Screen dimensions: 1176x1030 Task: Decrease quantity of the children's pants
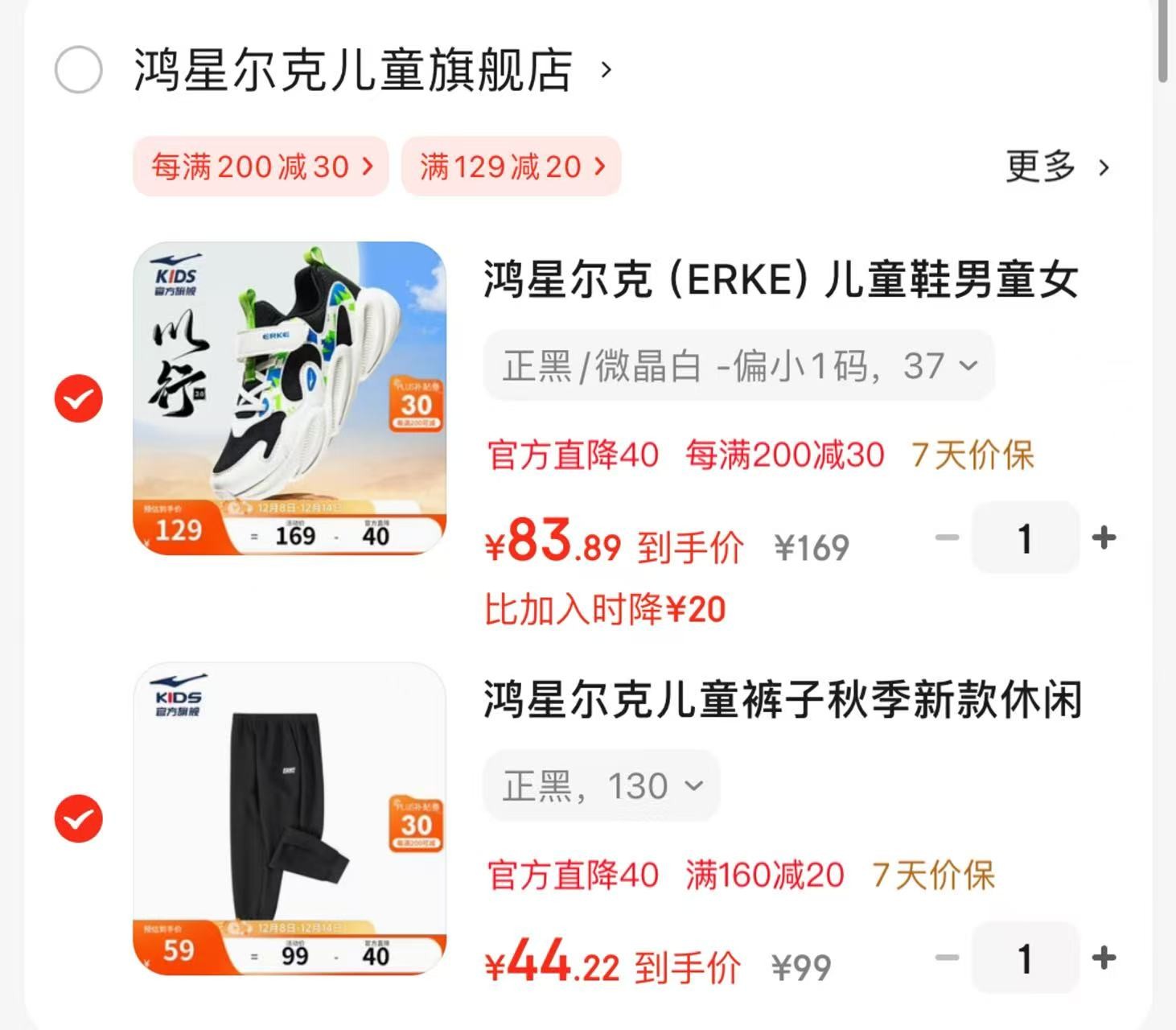point(947,958)
